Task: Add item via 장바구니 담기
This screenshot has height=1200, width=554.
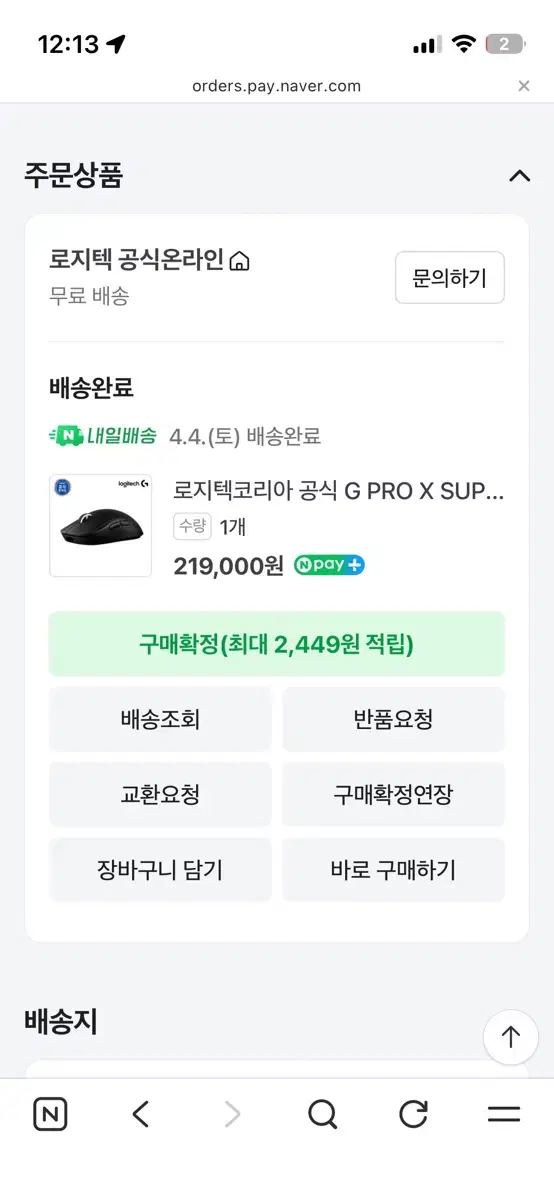Action: 160,870
